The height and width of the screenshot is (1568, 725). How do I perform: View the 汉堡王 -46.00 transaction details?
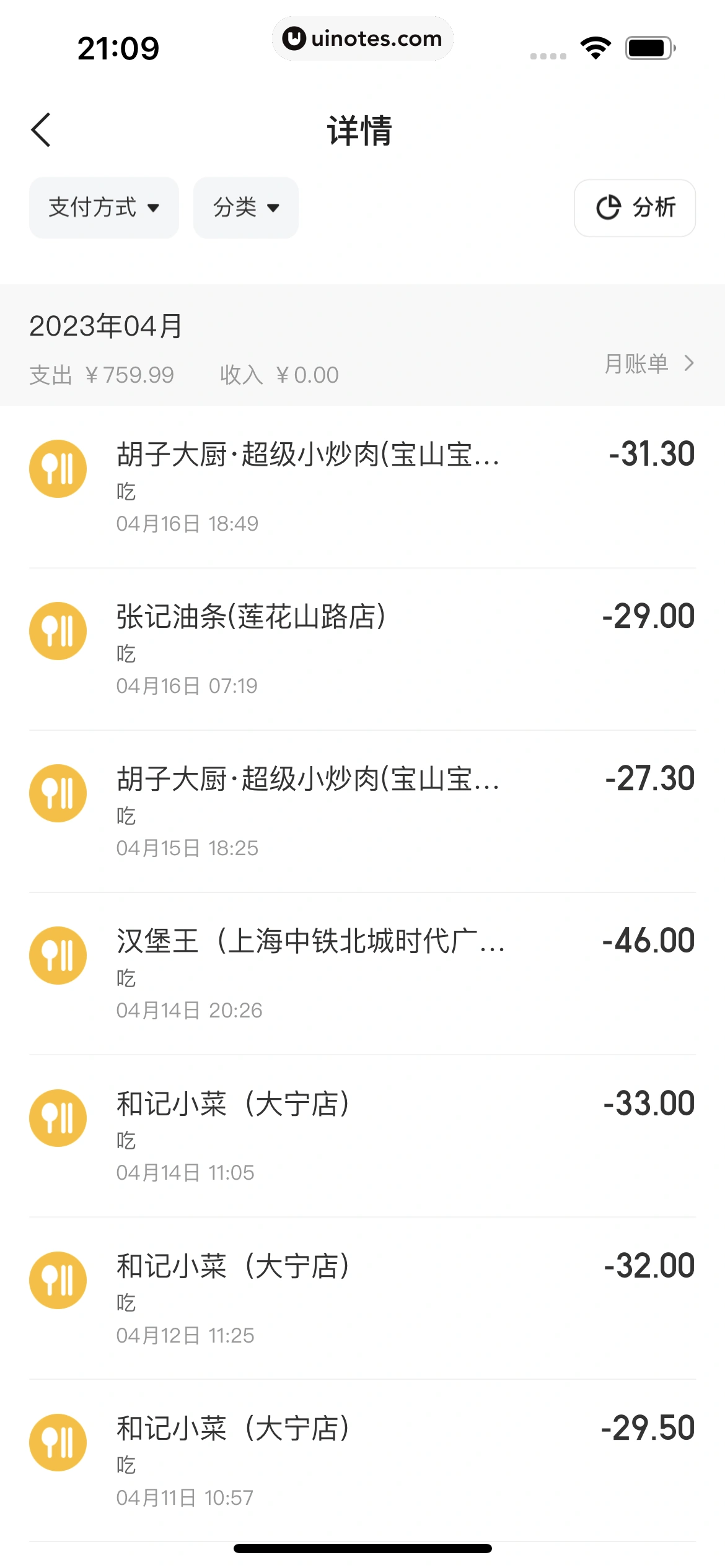coord(362,973)
